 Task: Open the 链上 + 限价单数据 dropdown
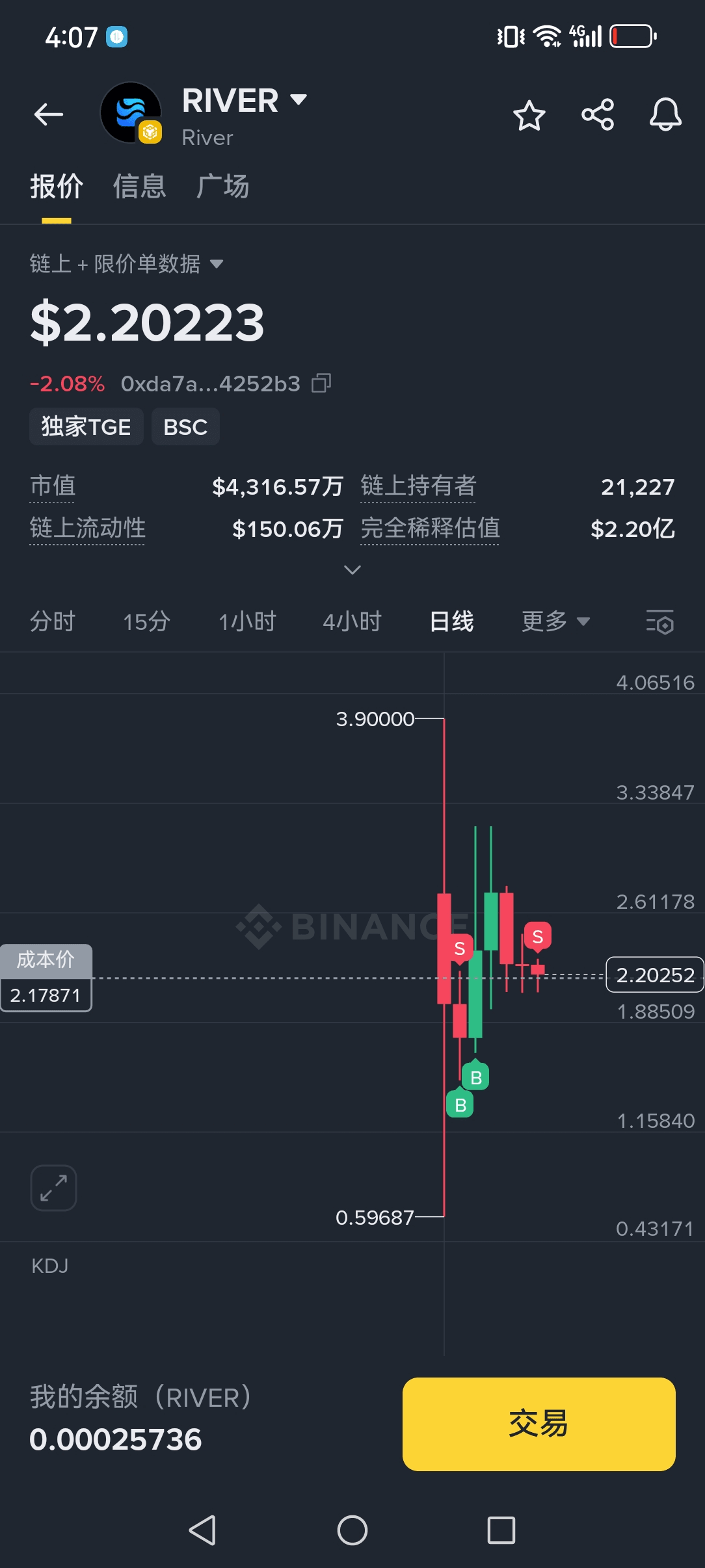127,264
